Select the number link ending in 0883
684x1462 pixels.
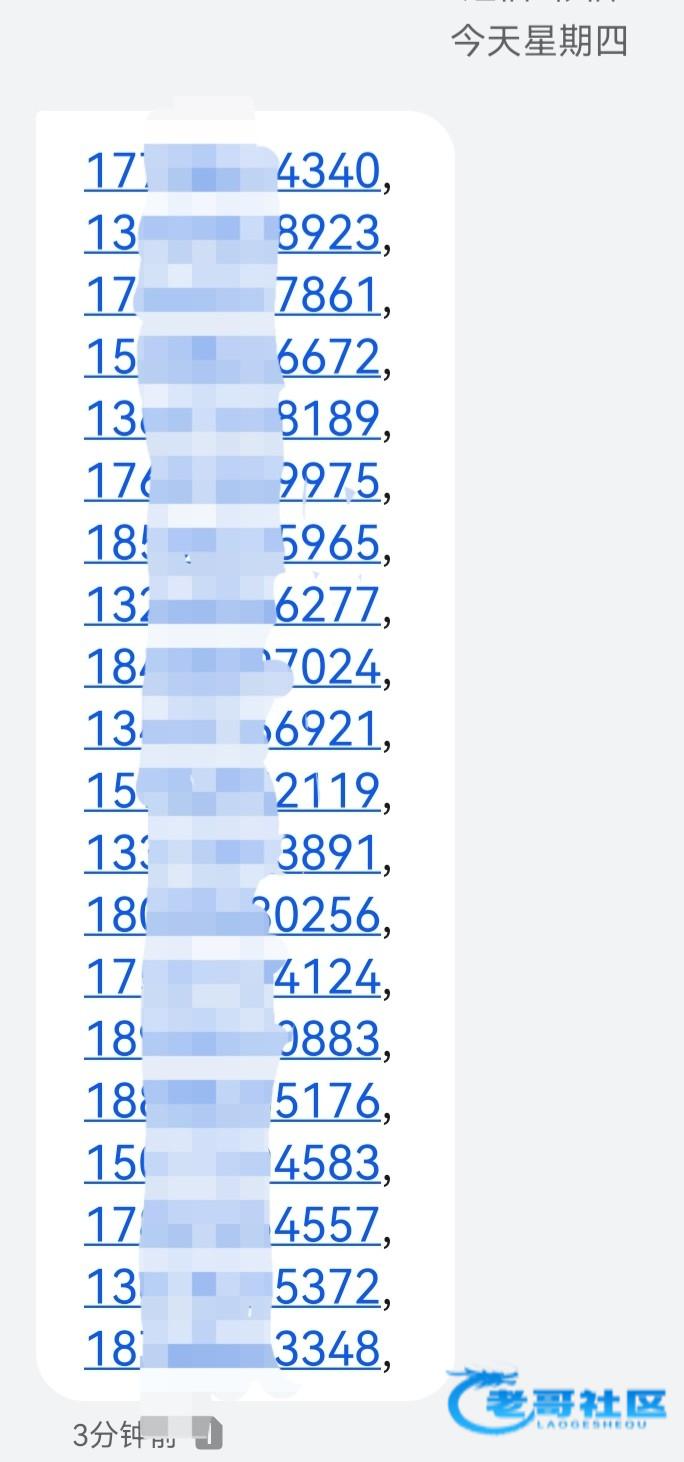coord(232,1039)
